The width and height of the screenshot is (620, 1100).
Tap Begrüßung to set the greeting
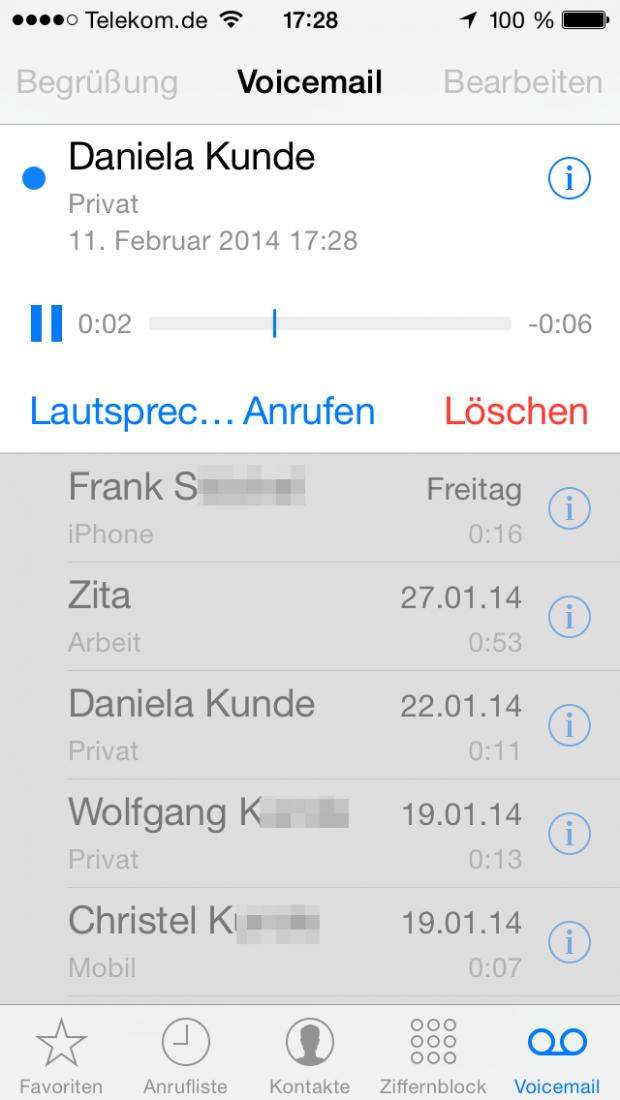[x=97, y=82]
